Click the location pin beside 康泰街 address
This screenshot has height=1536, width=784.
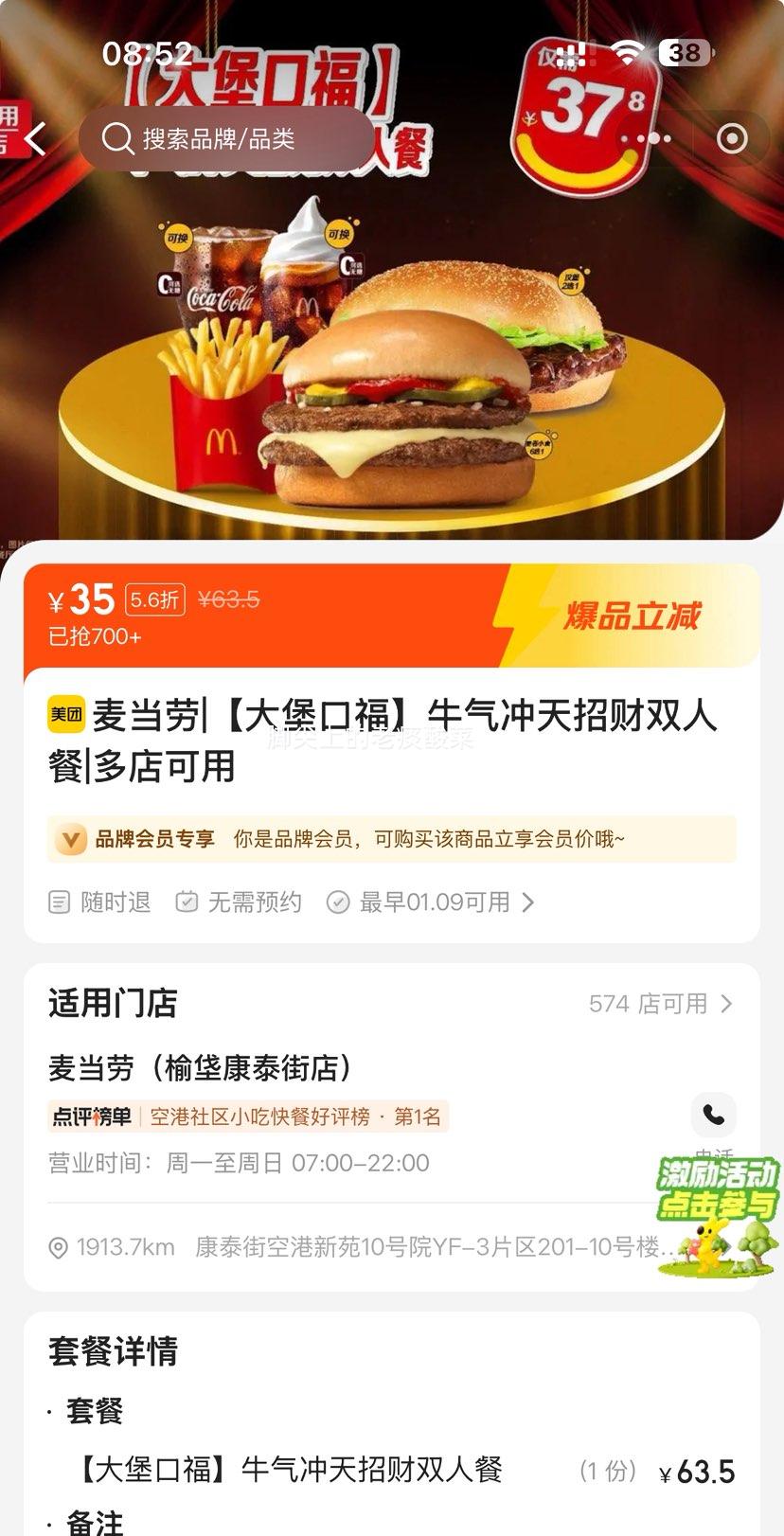click(x=60, y=1247)
